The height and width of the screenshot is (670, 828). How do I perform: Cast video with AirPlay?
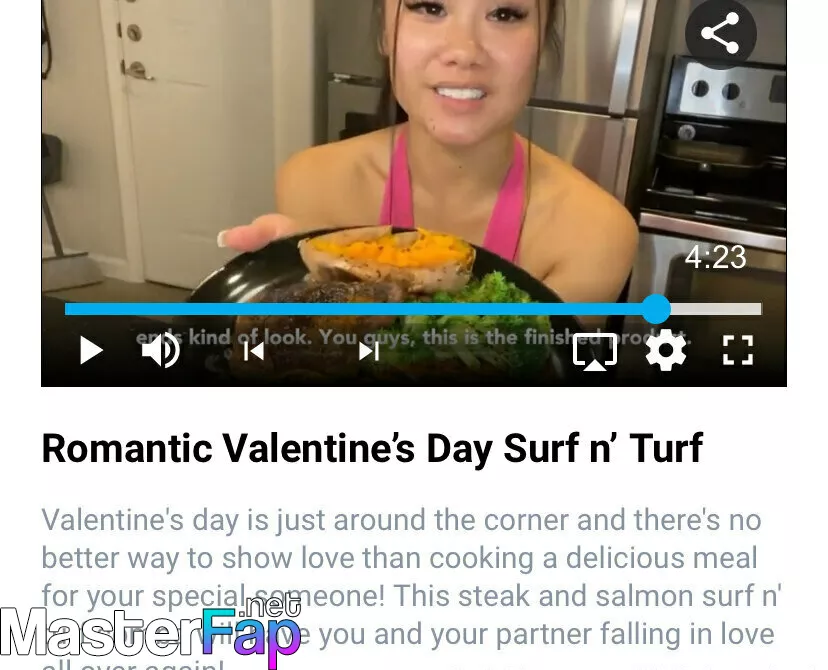coord(595,351)
